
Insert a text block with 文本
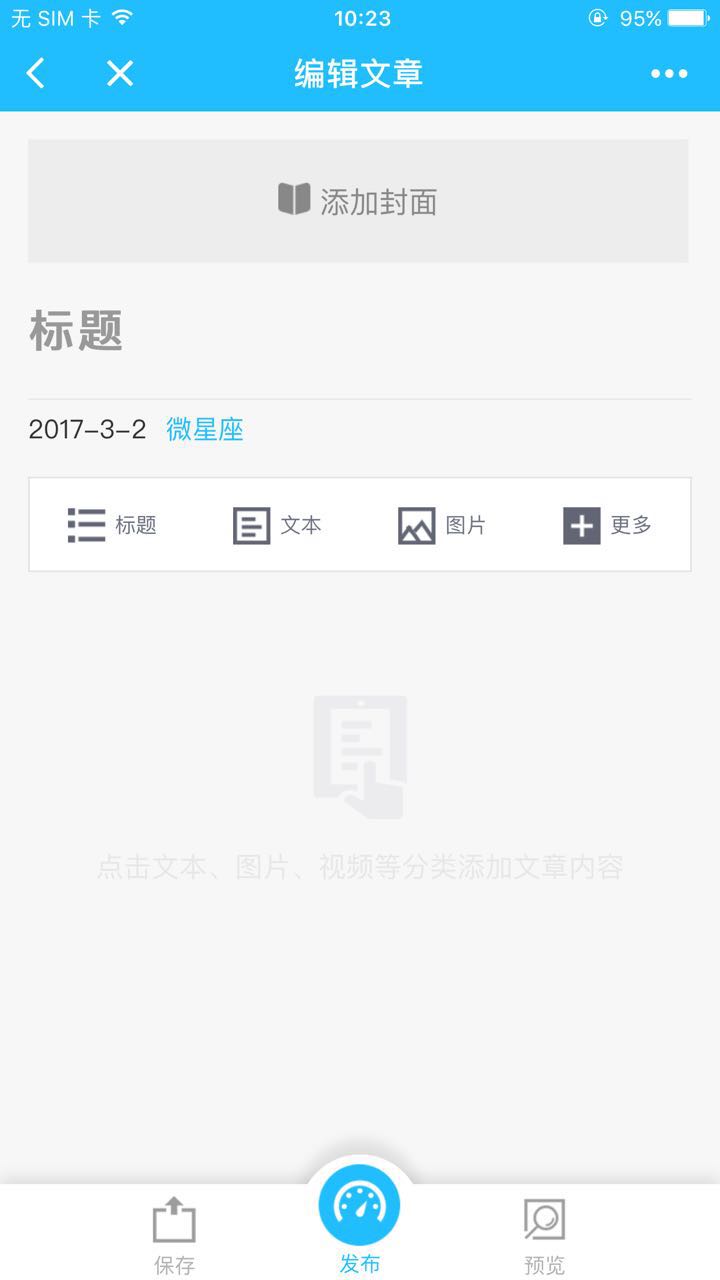(277, 525)
